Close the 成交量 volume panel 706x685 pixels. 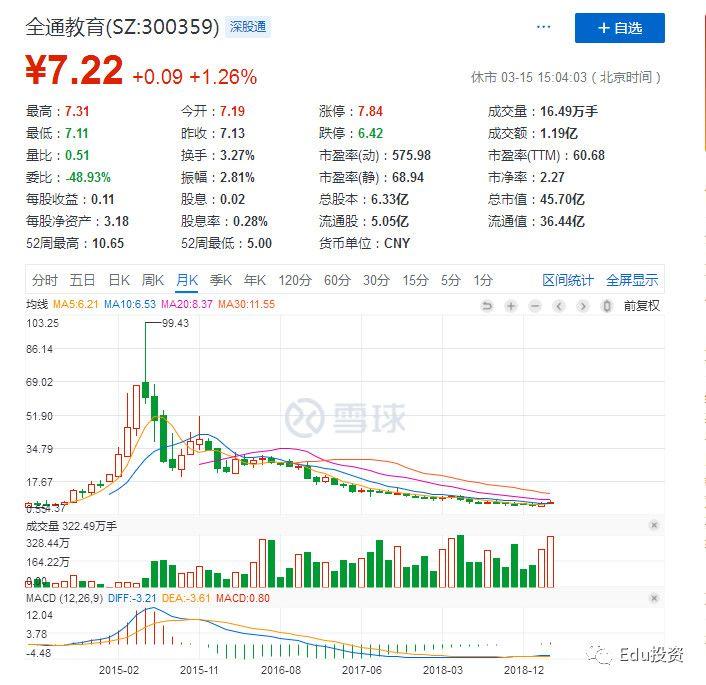[653, 524]
